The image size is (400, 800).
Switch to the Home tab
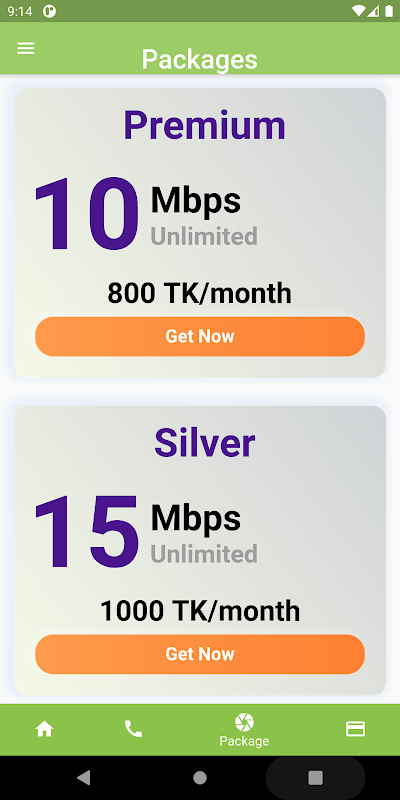(x=44, y=729)
